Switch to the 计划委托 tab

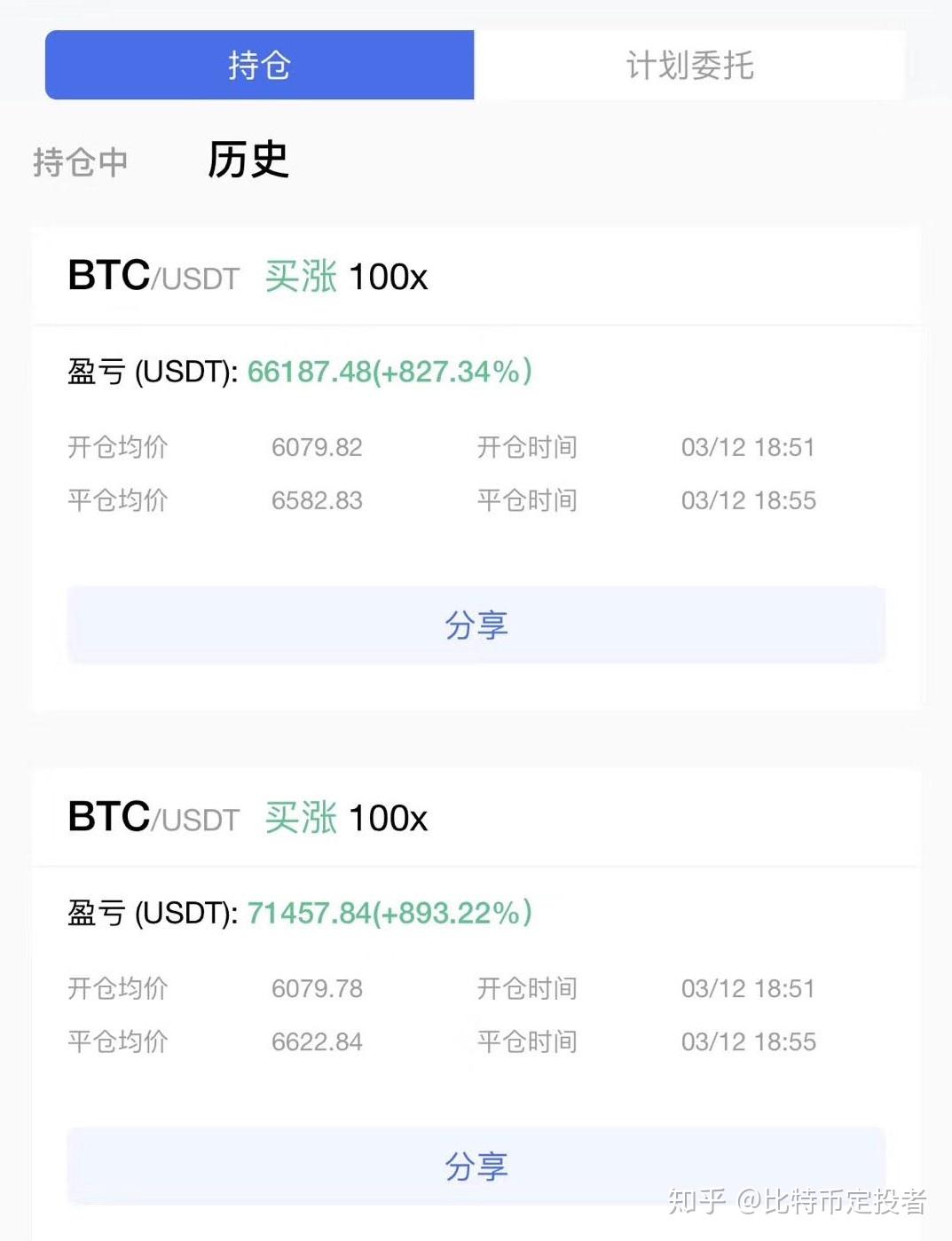pyautogui.click(x=690, y=65)
